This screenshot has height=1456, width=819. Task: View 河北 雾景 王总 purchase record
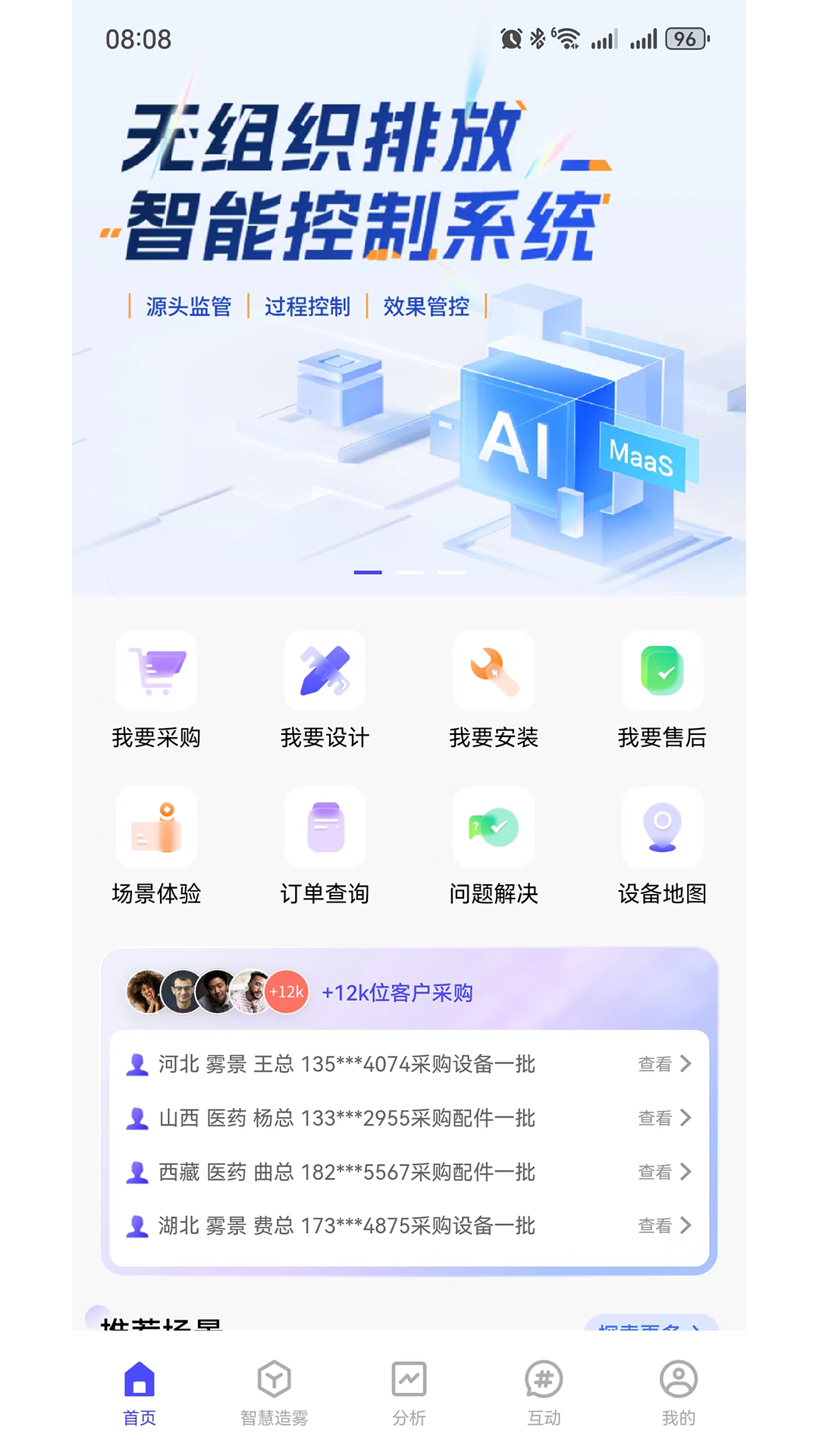pyautogui.click(x=664, y=1064)
